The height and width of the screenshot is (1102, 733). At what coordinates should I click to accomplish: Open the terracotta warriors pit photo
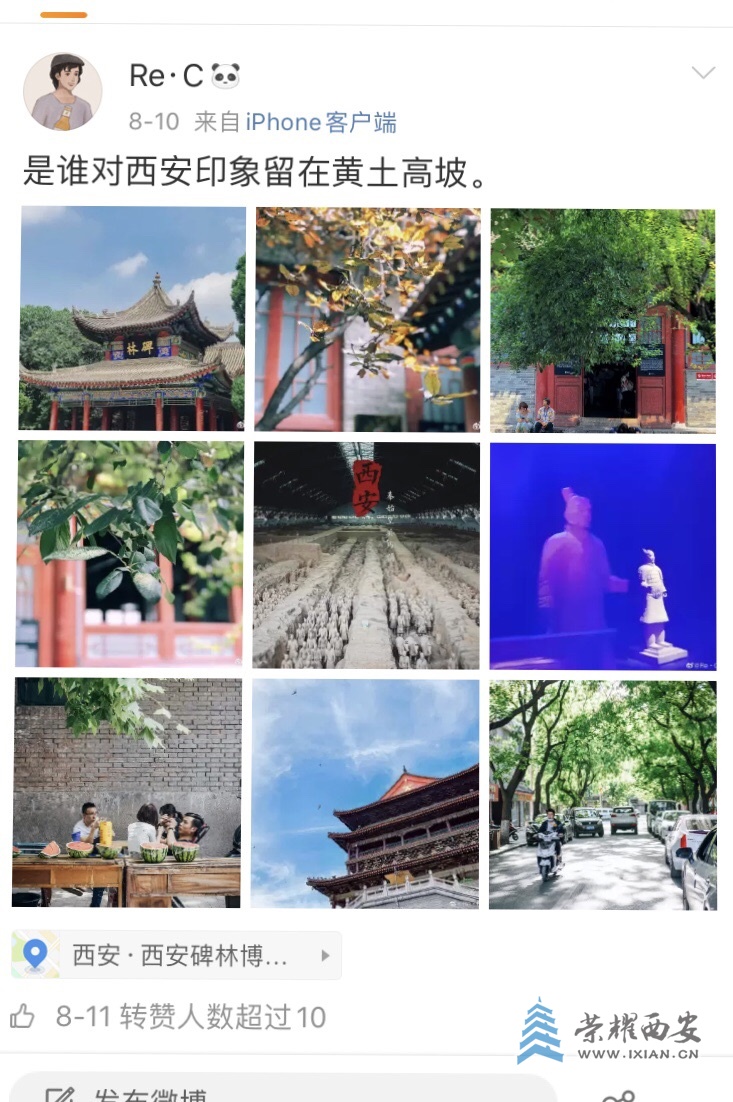pos(366,555)
